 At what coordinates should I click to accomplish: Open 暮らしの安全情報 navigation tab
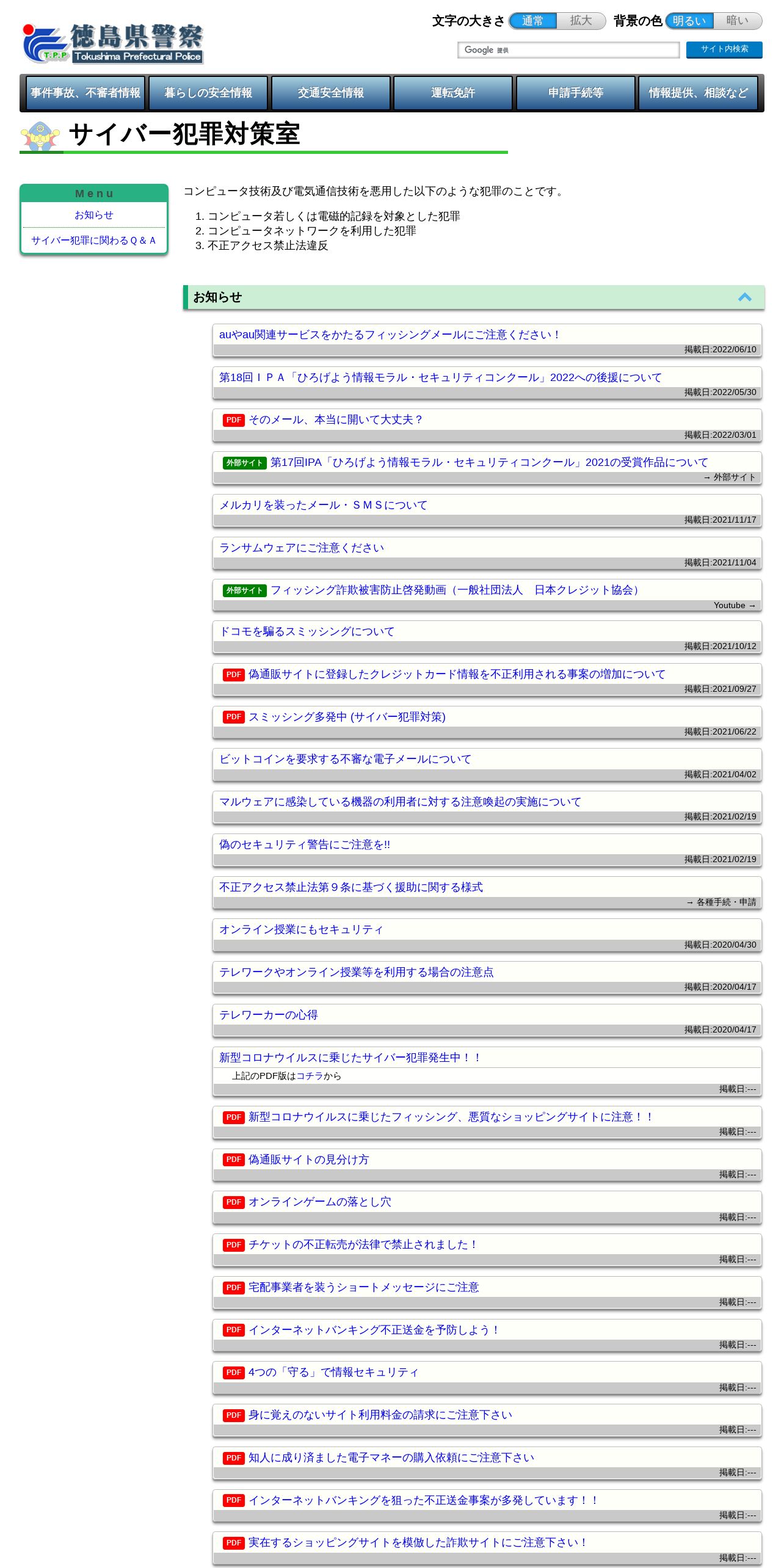pos(208,93)
